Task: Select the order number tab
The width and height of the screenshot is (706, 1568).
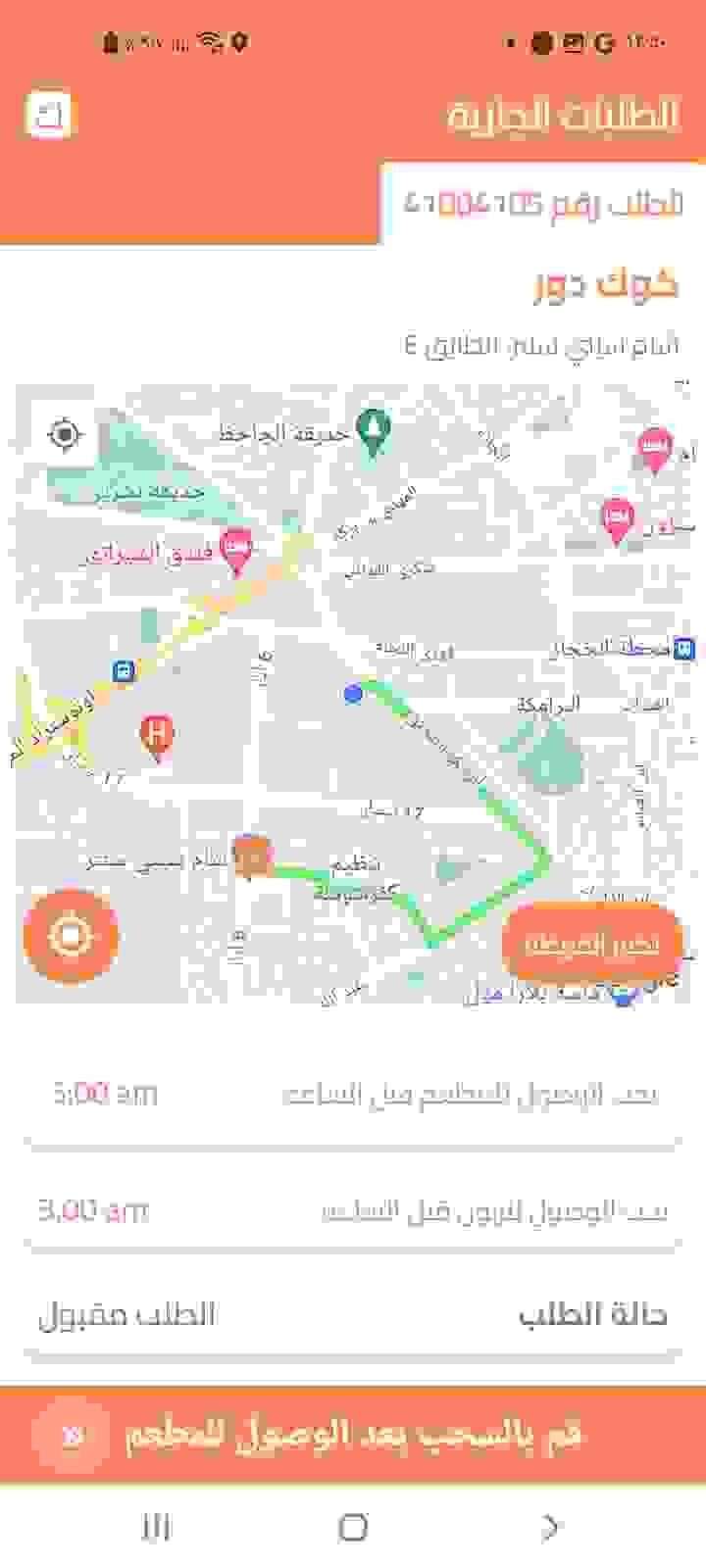Action: point(542,204)
